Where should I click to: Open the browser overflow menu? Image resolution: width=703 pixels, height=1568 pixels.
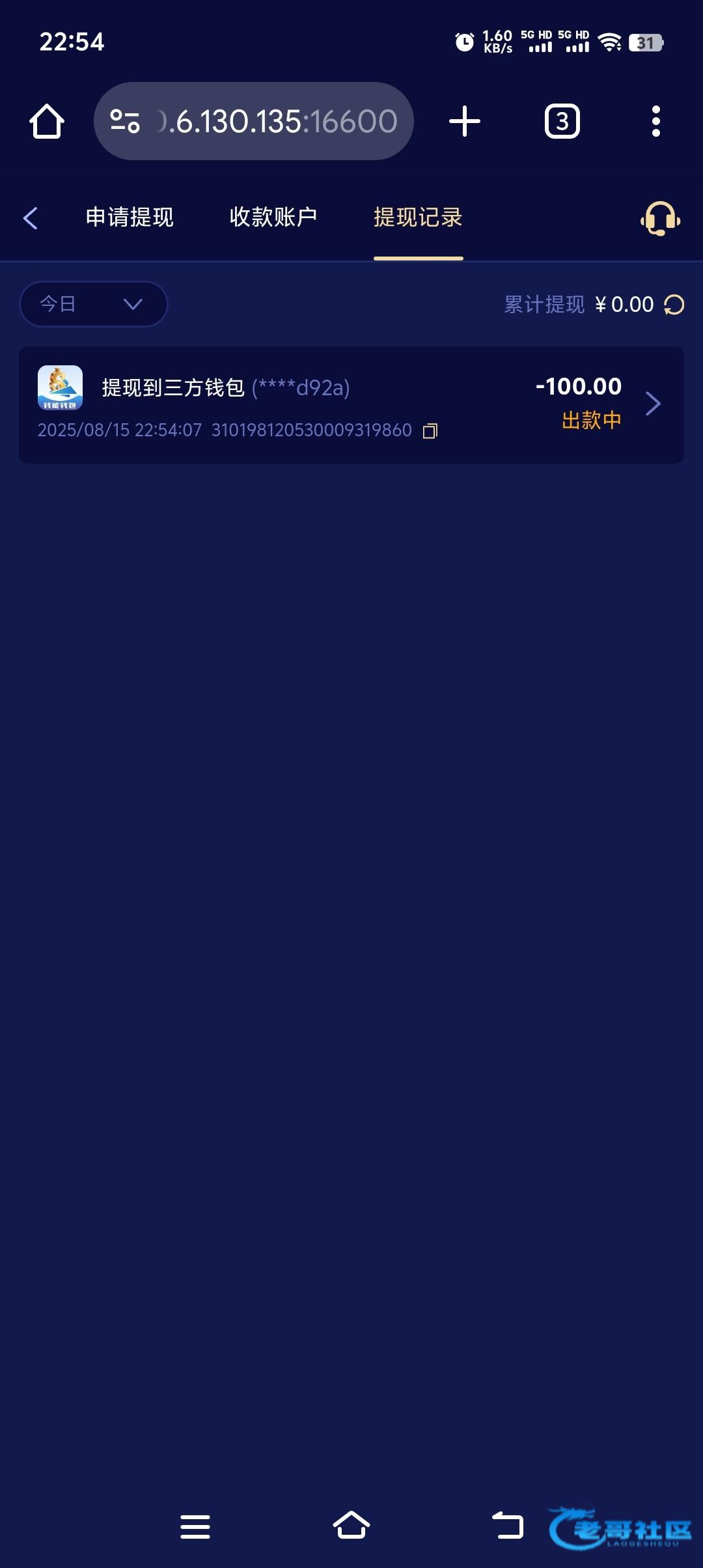[656, 121]
